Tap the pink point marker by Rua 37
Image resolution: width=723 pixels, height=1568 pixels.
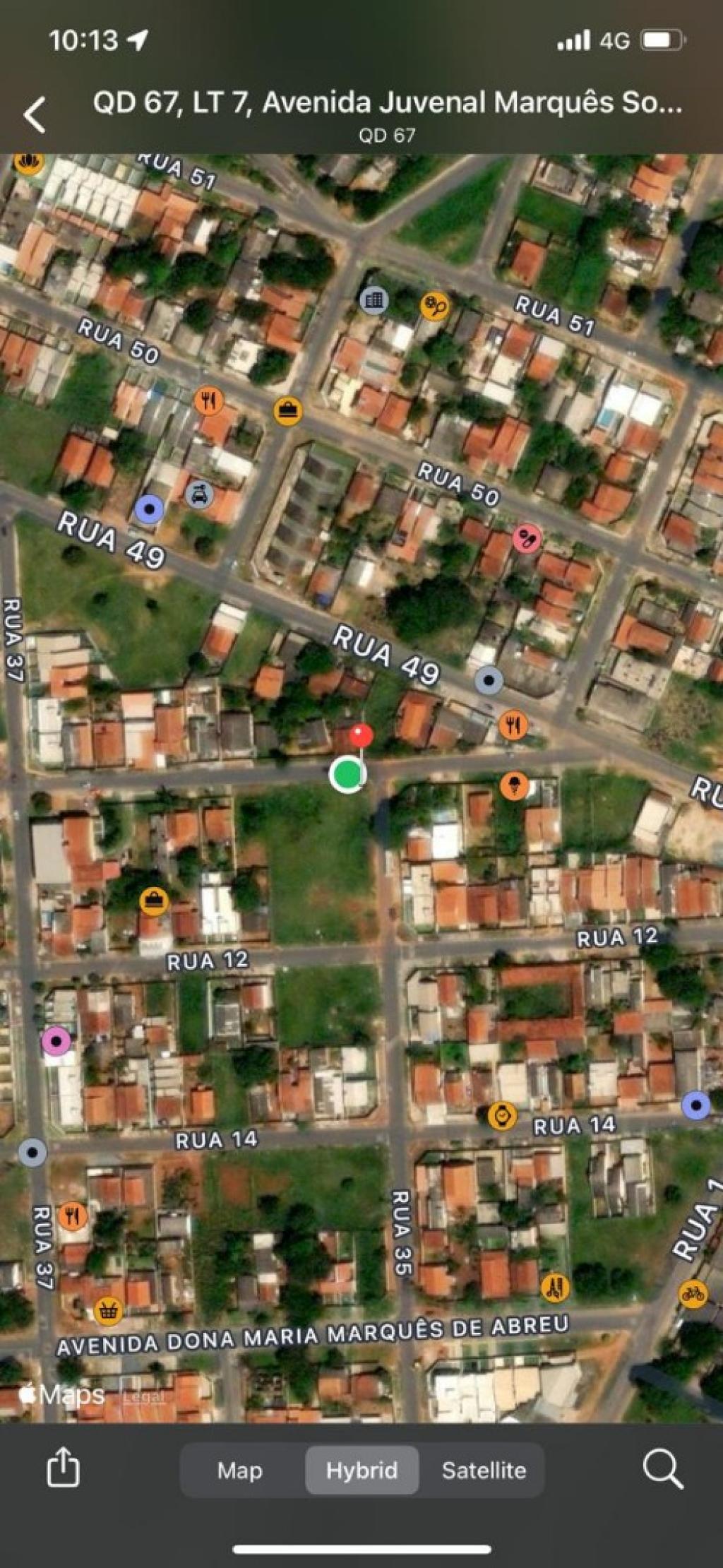pos(56,1040)
